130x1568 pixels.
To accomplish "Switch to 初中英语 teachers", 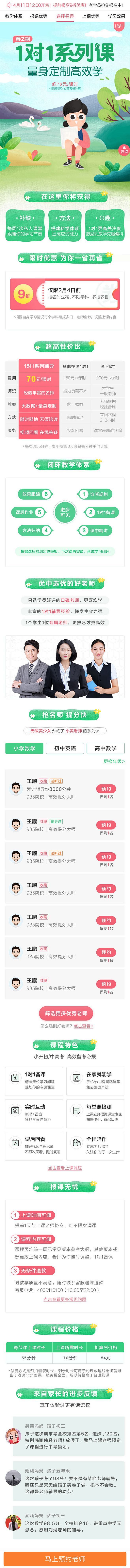I will [x=65, y=748].
